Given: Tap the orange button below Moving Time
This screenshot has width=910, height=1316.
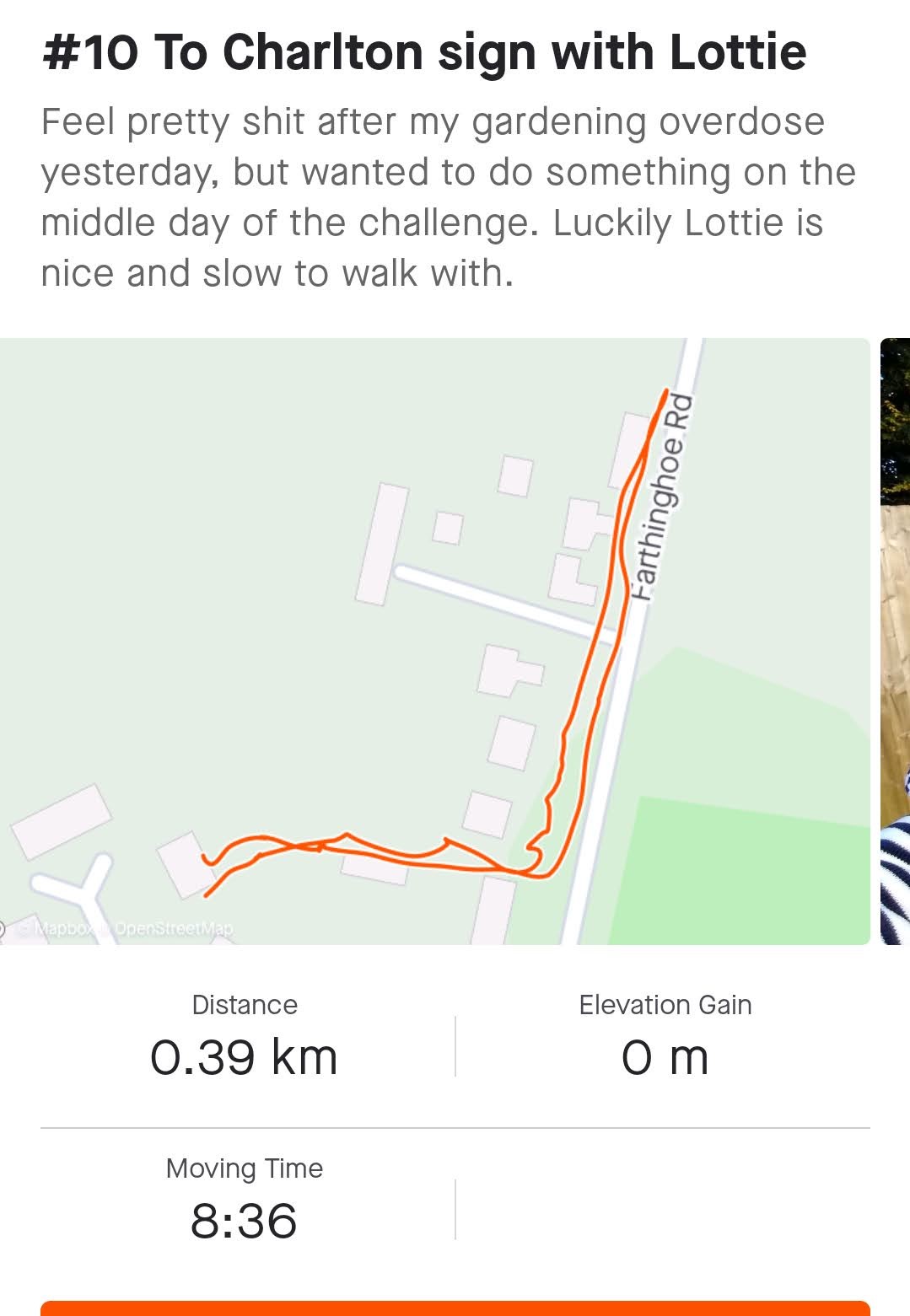Looking at the screenshot, I should coord(455,1308).
